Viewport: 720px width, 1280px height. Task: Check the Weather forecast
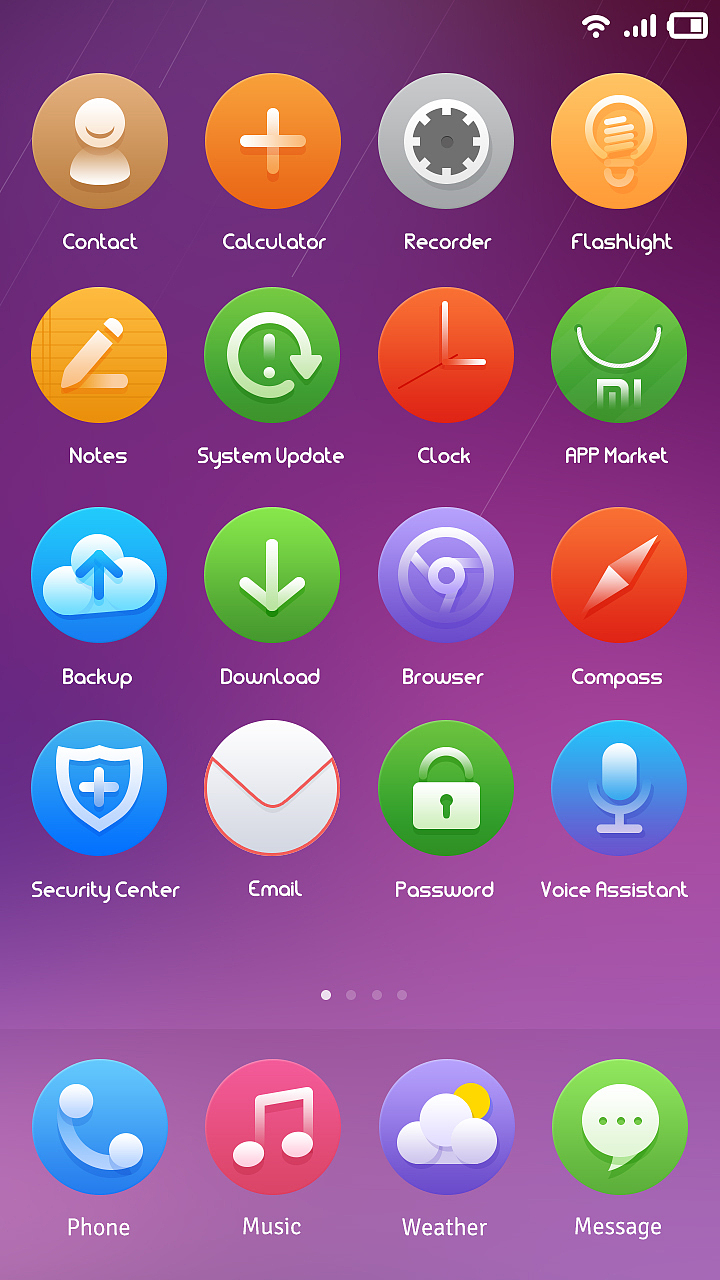(x=446, y=1127)
